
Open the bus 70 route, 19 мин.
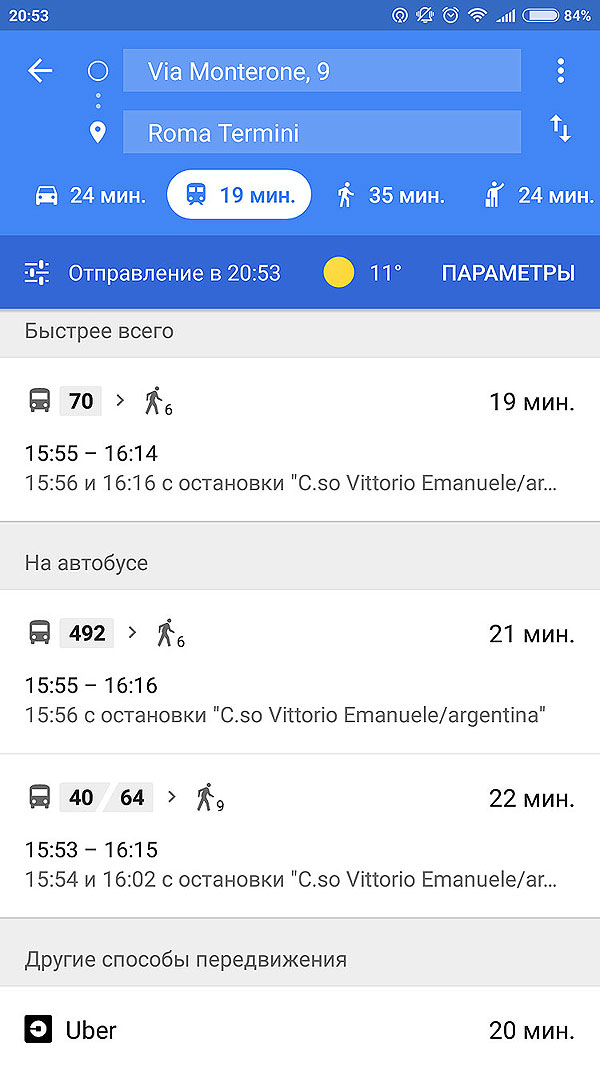(300, 438)
